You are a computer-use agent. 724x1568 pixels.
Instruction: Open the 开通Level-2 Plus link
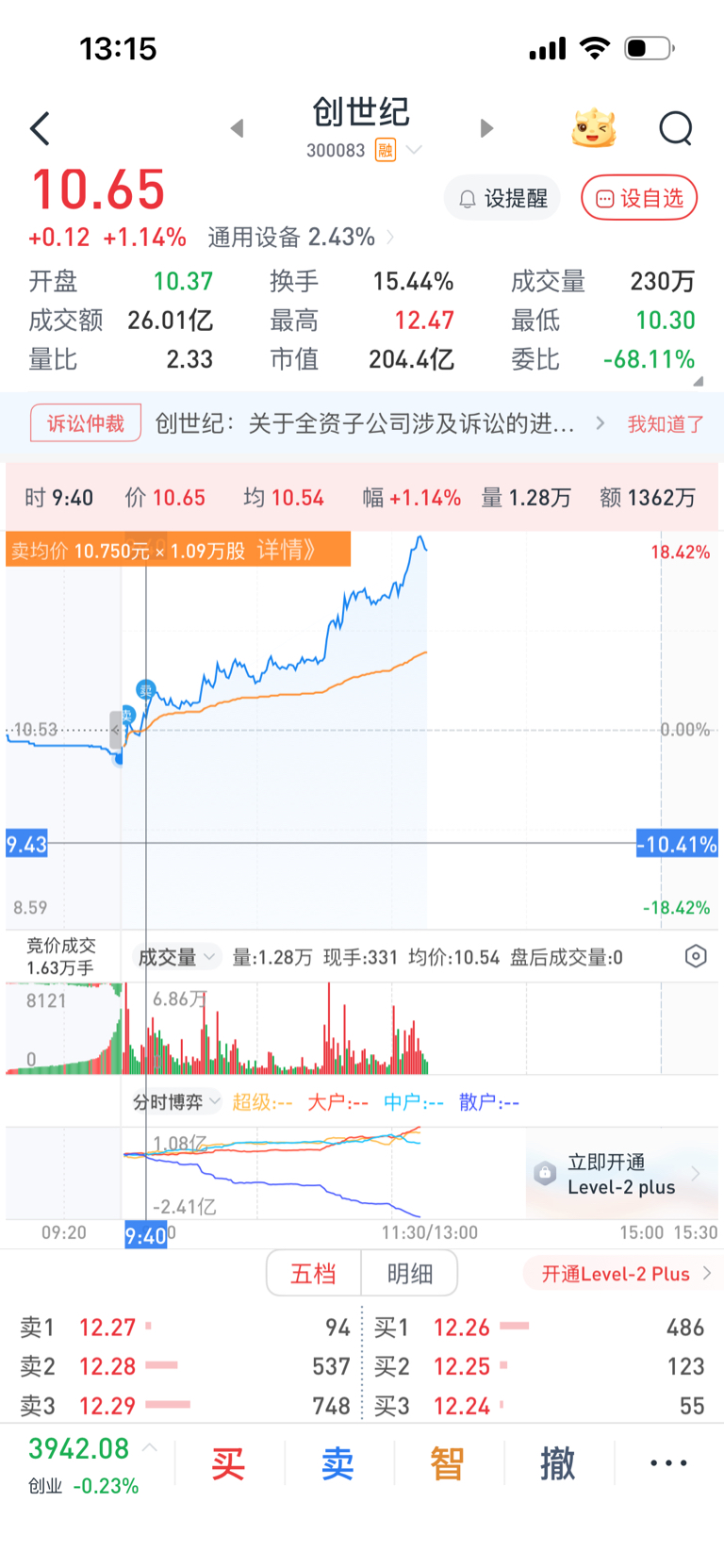click(623, 1274)
